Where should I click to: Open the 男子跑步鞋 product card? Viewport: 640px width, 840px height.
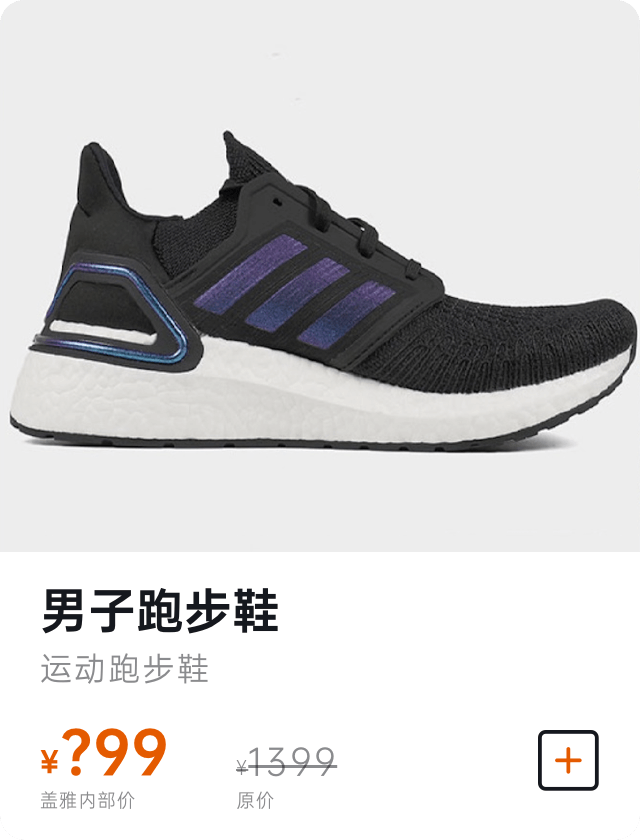320,300
